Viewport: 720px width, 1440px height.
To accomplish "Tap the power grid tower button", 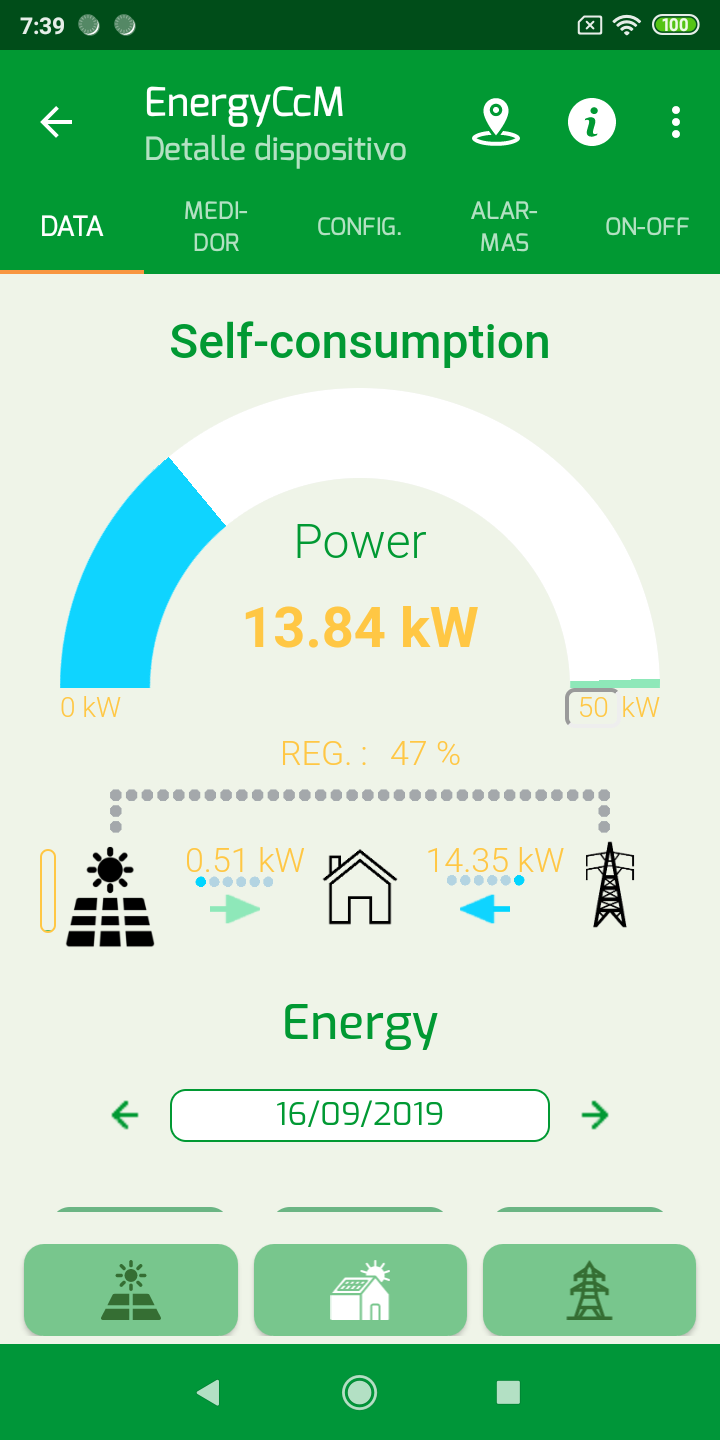I will (589, 1290).
